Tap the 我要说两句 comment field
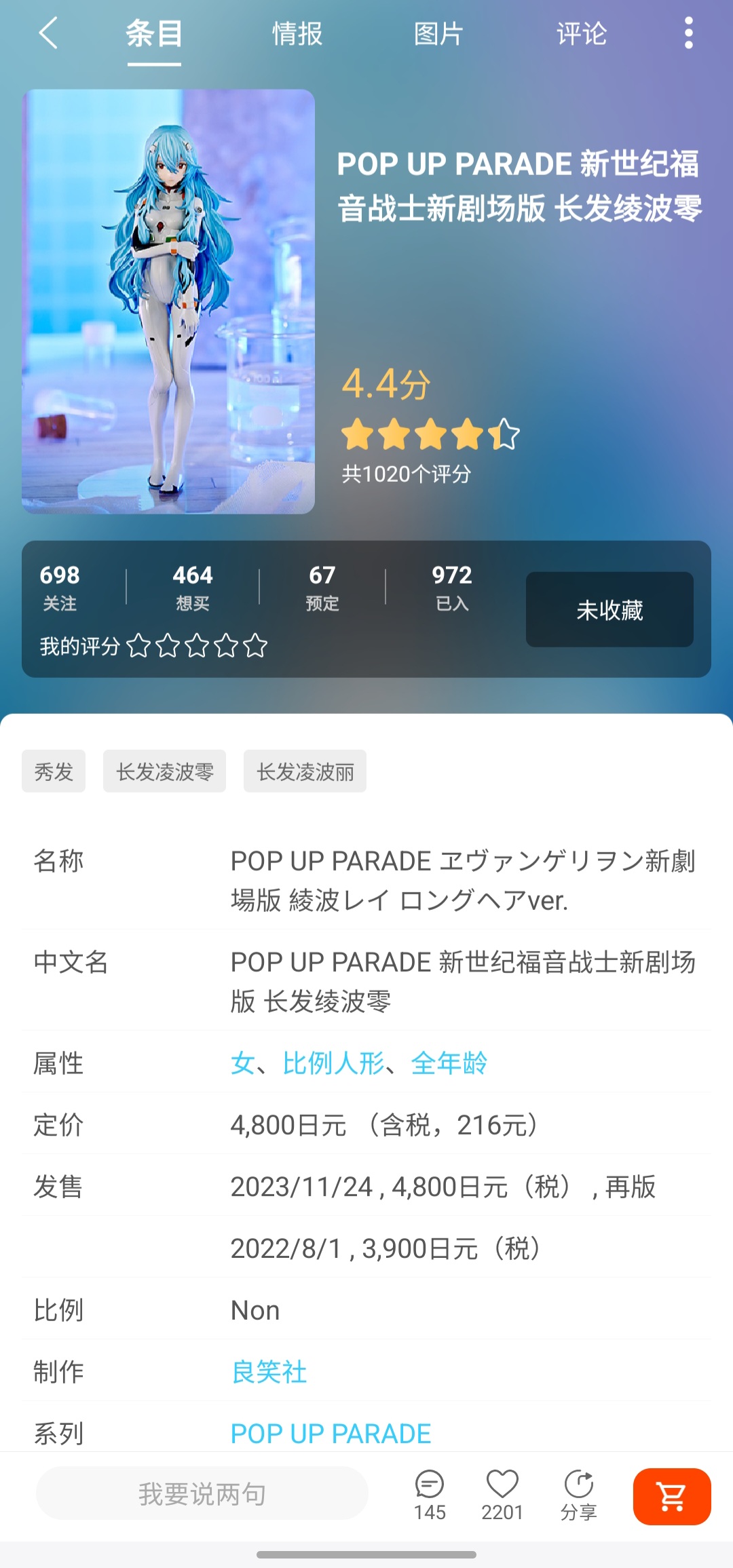 (x=202, y=1493)
